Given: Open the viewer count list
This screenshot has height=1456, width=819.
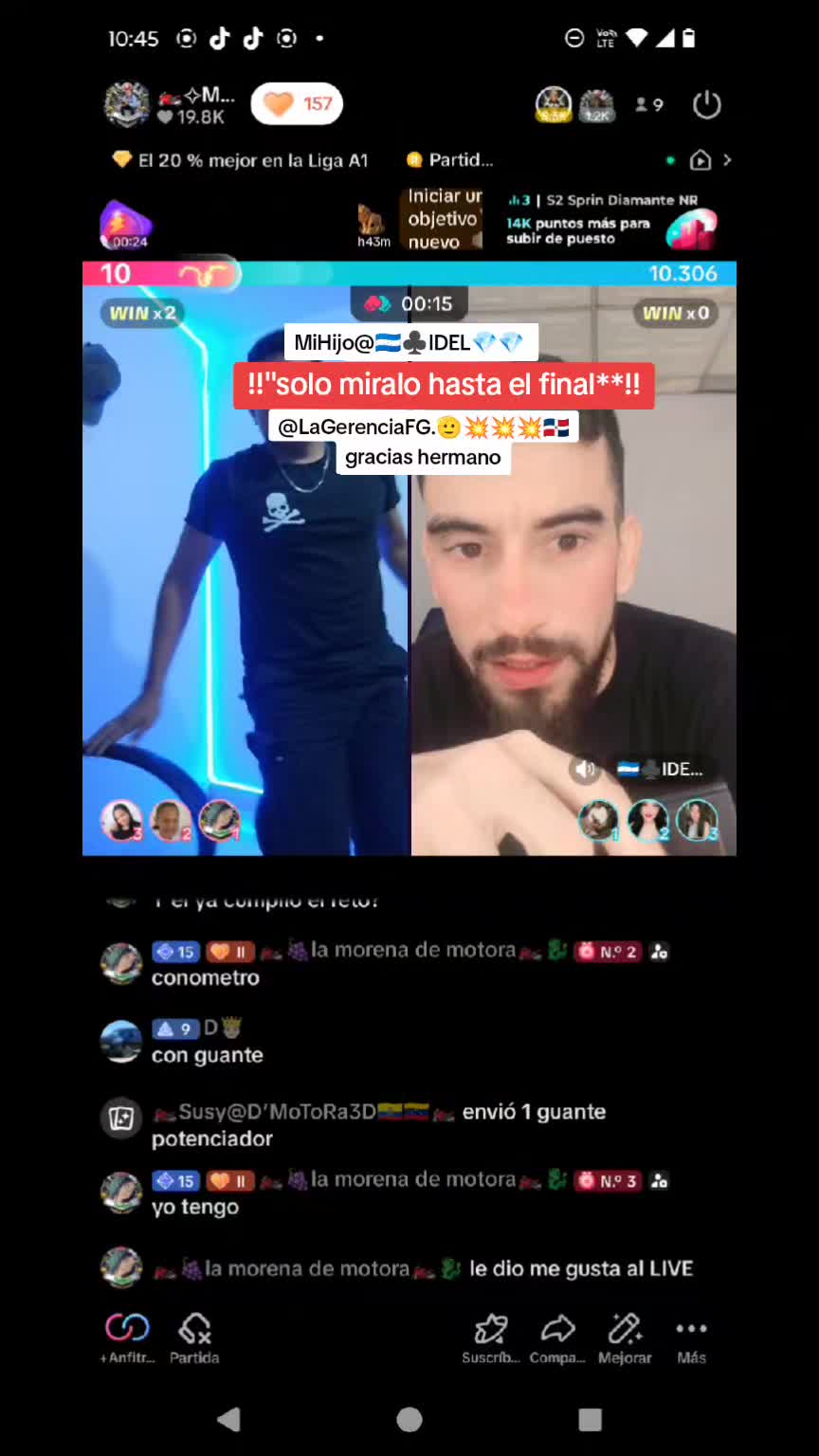Looking at the screenshot, I should (649, 104).
